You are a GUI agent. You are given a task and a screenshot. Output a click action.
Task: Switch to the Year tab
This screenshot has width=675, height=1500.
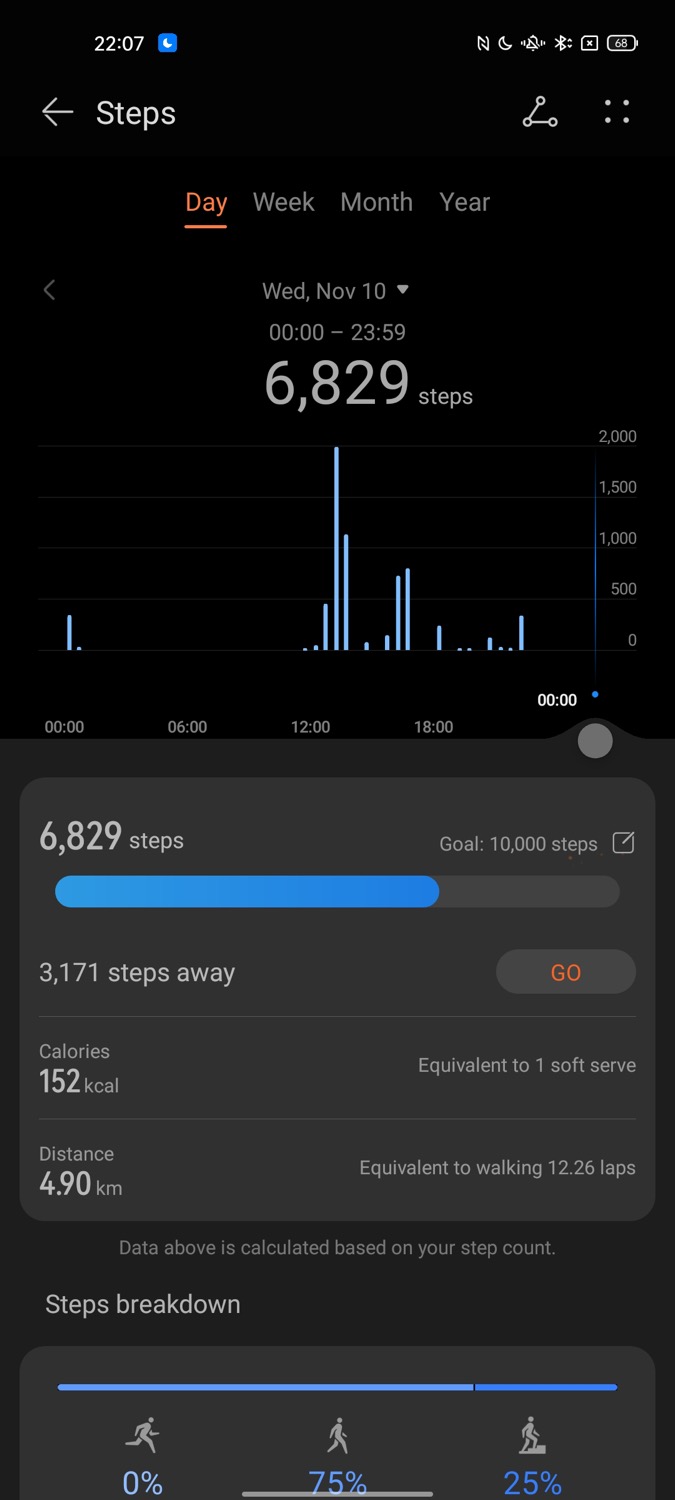click(464, 202)
